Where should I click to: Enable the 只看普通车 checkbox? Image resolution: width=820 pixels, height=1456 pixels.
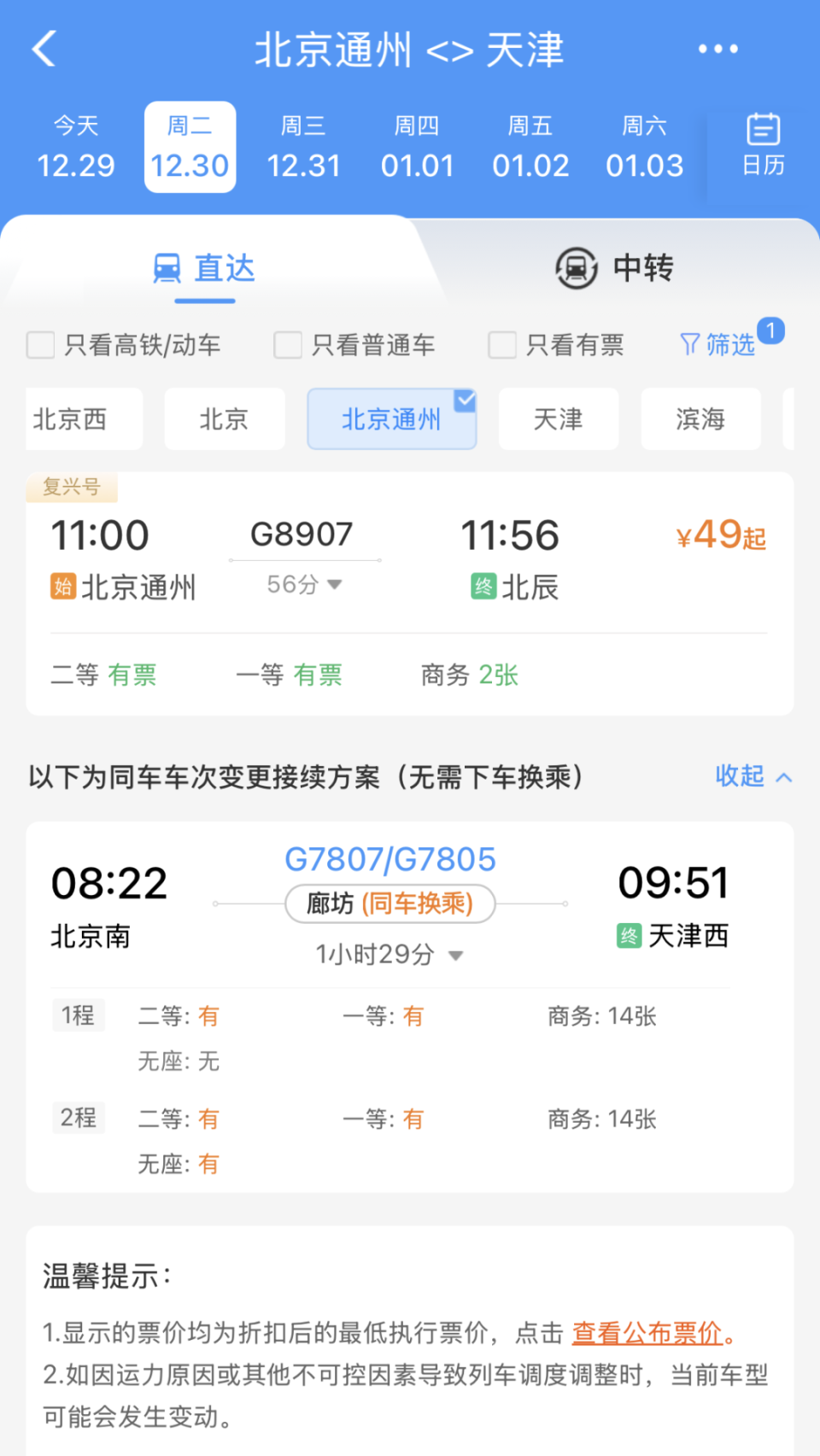pyautogui.click(x=286, y=344)
